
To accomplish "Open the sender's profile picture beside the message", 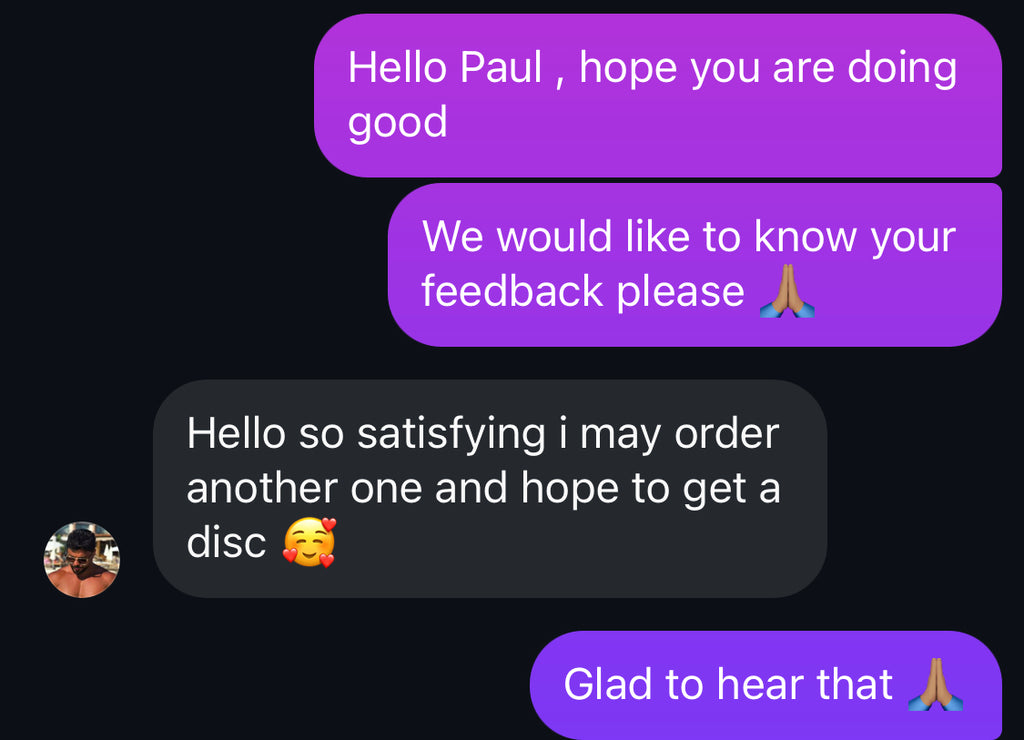I will [81, 560].
